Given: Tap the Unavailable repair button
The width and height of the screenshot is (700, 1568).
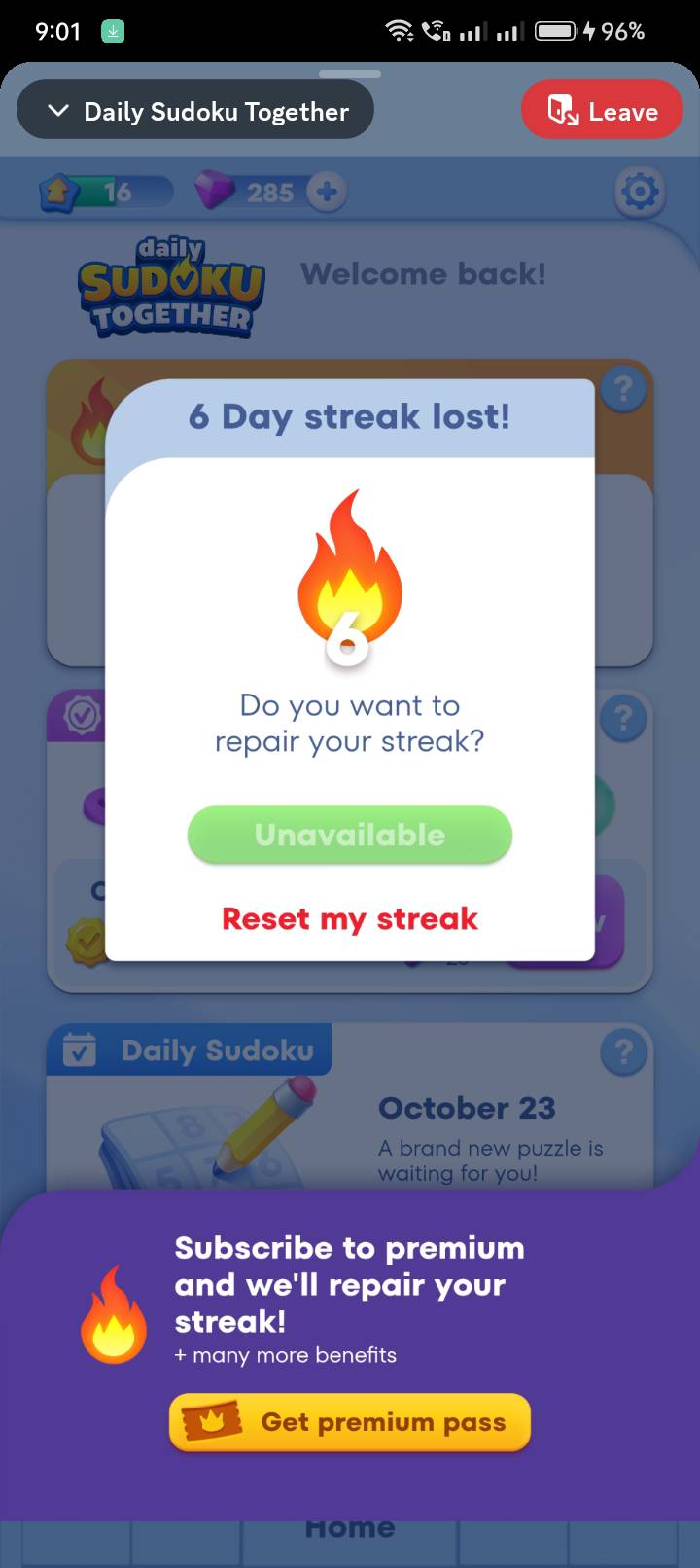Looking at the screenshot, I should click(x=349, y=835).
